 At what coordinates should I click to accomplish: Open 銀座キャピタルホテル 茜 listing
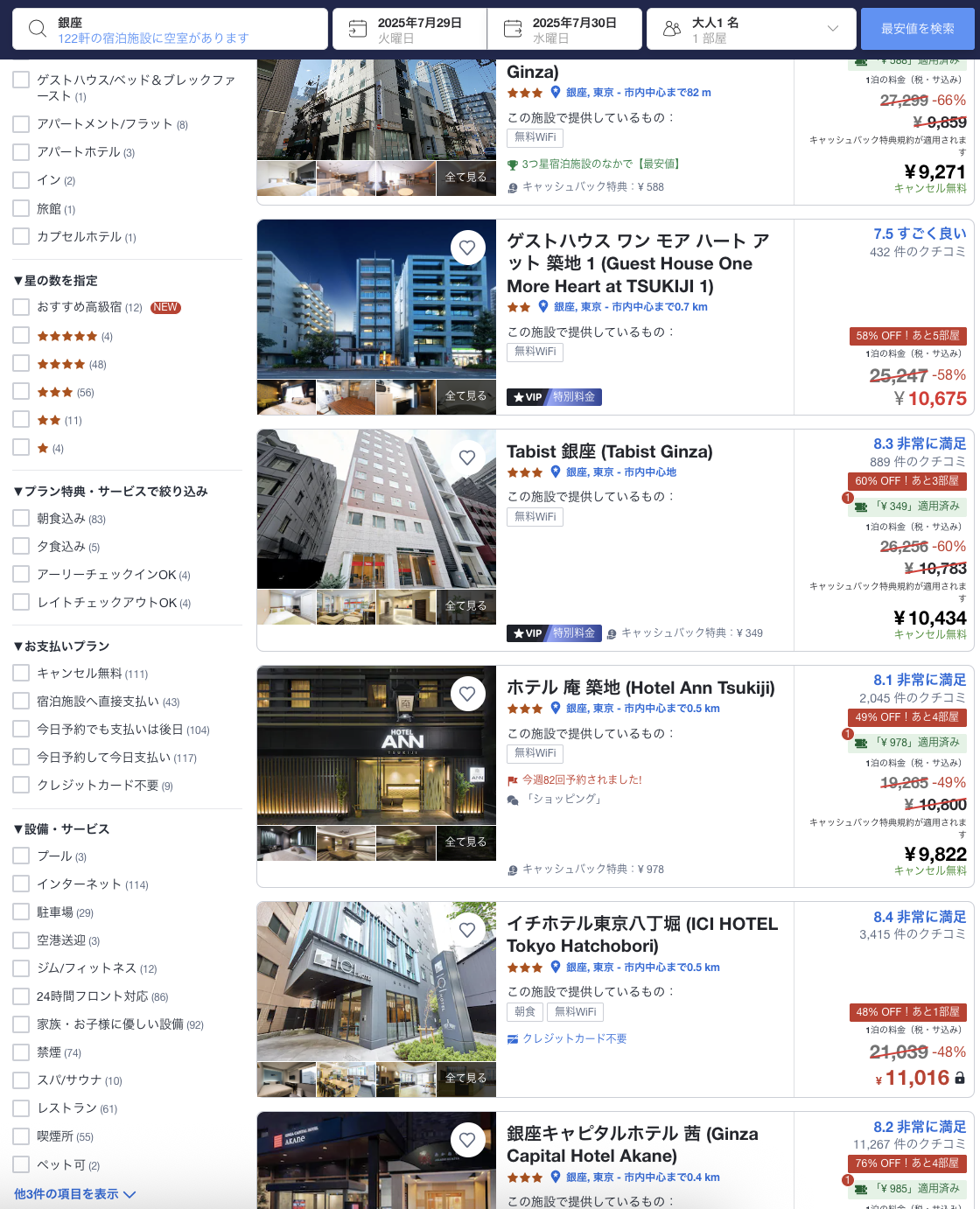(x=632, y=1144)
